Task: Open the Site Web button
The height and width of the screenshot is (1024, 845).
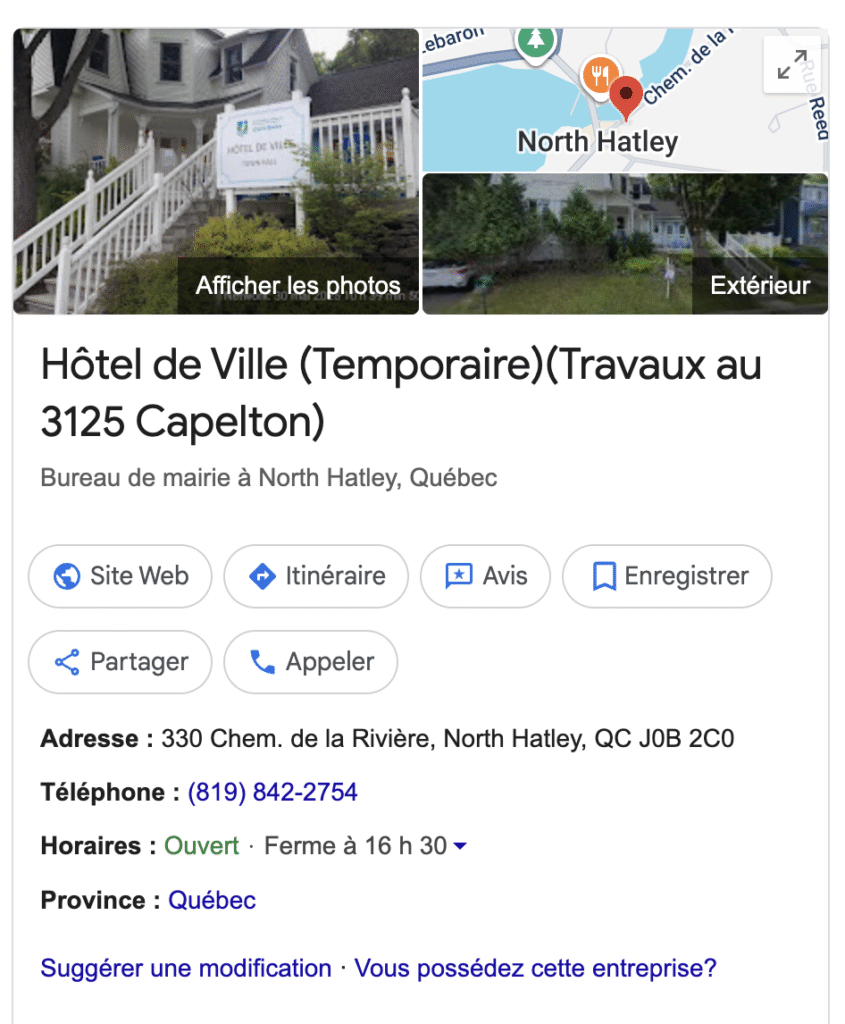Action: pyautogui.click(x=120, y=576)
